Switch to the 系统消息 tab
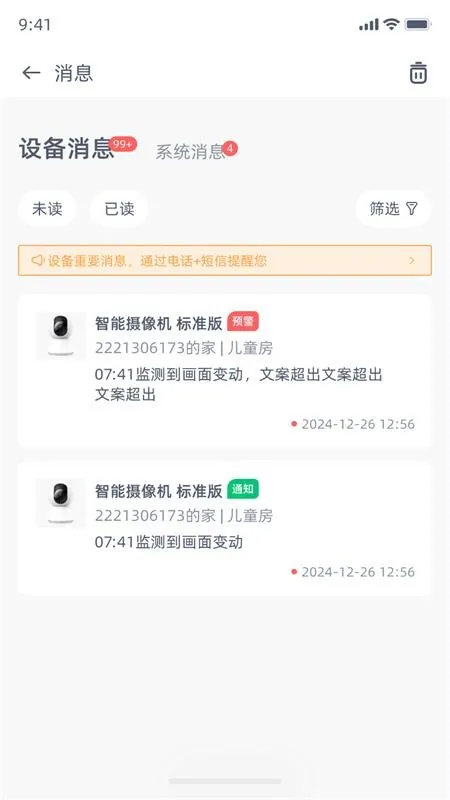 pyautogui.click(x=190, y=152)
